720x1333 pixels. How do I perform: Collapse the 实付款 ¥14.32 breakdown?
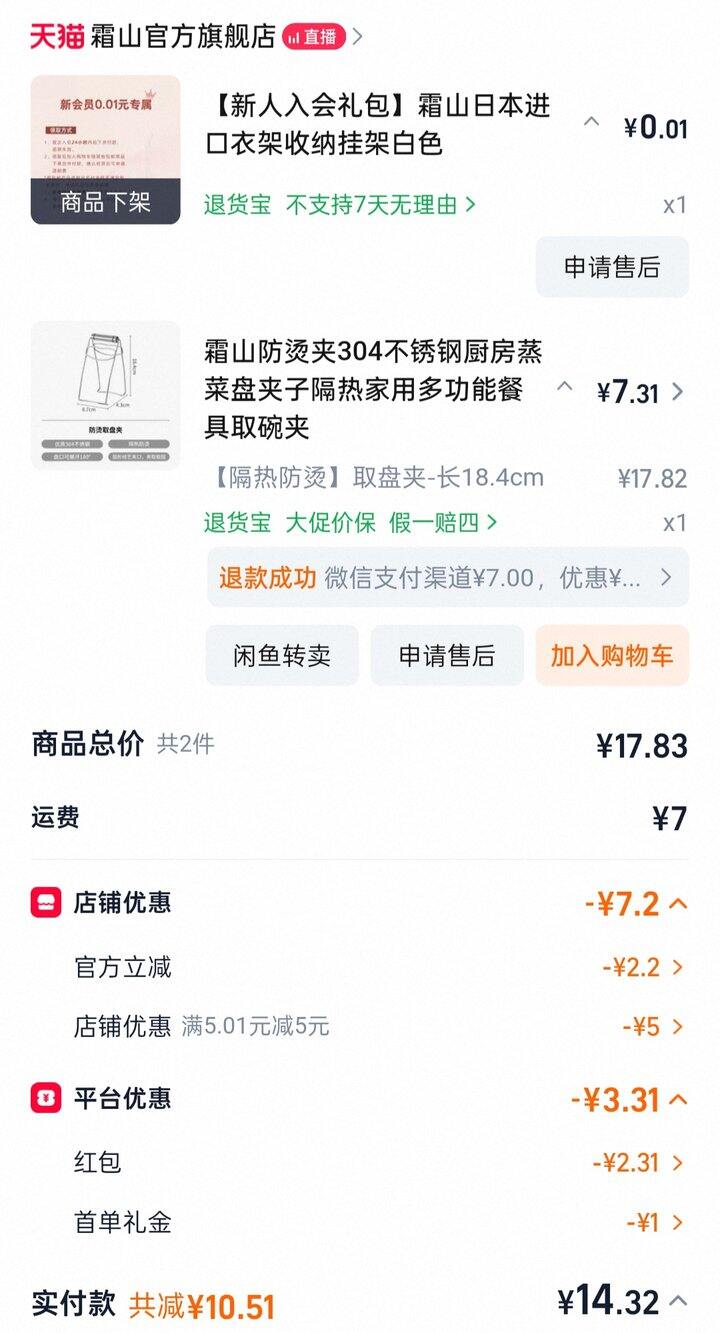[x=678, y=1301]
